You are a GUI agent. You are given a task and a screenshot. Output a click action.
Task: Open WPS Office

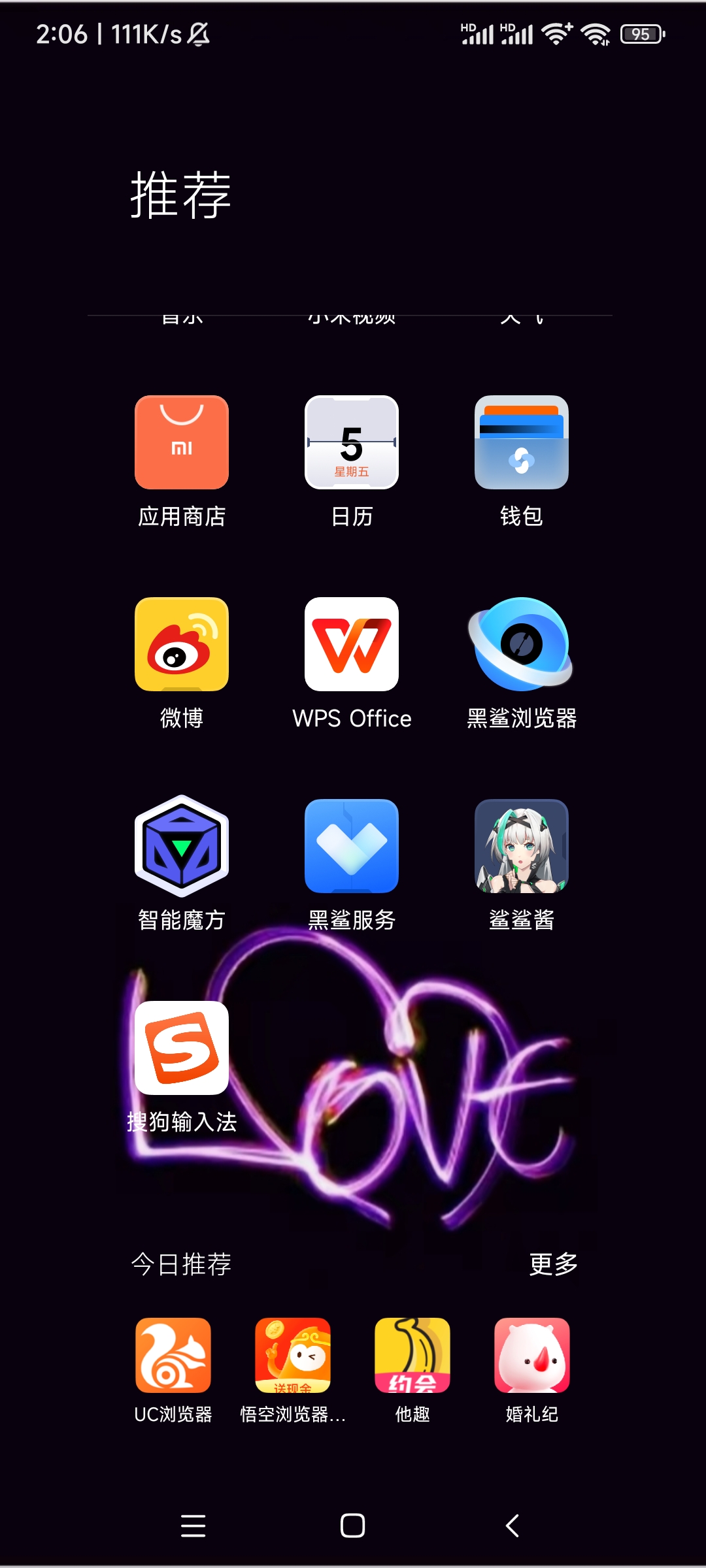pos(352,644)
